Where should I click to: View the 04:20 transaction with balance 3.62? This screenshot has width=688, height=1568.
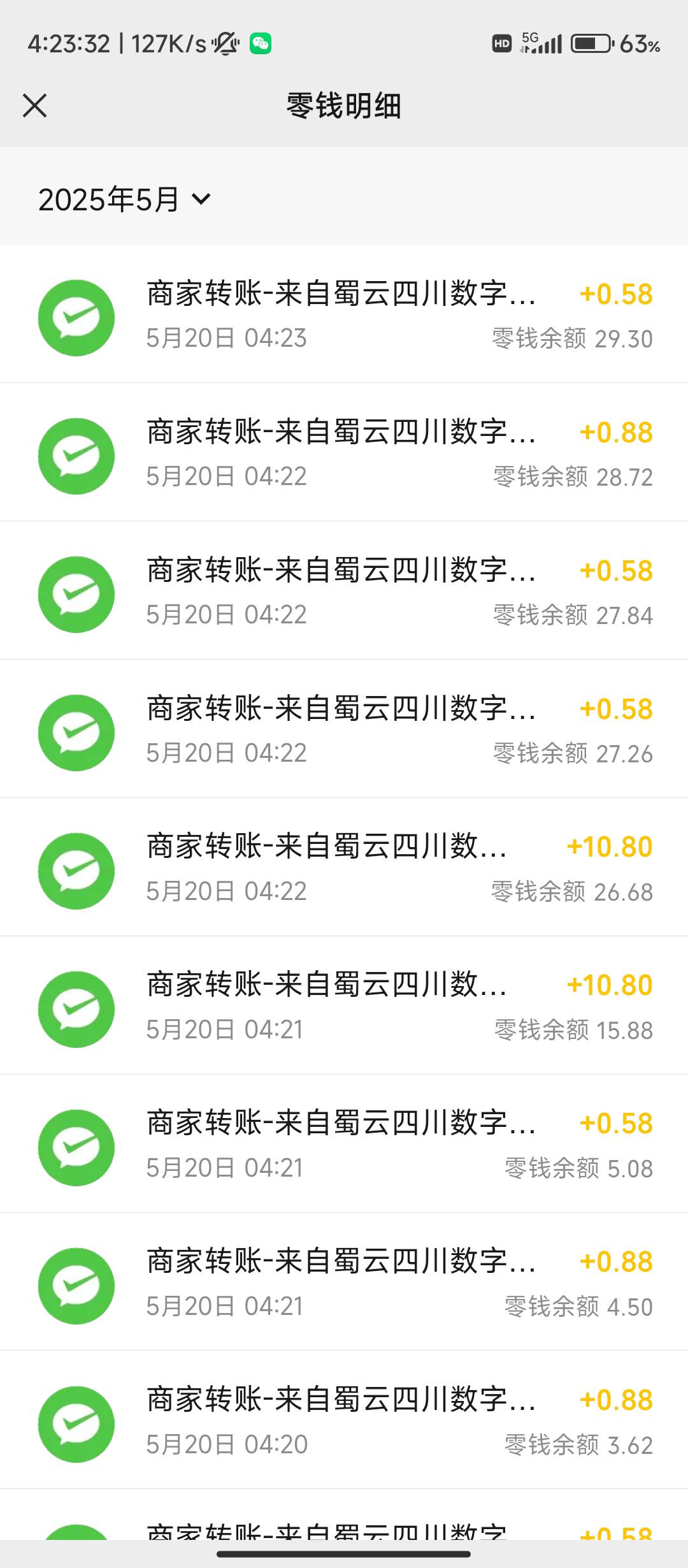tap(344, 1420)
